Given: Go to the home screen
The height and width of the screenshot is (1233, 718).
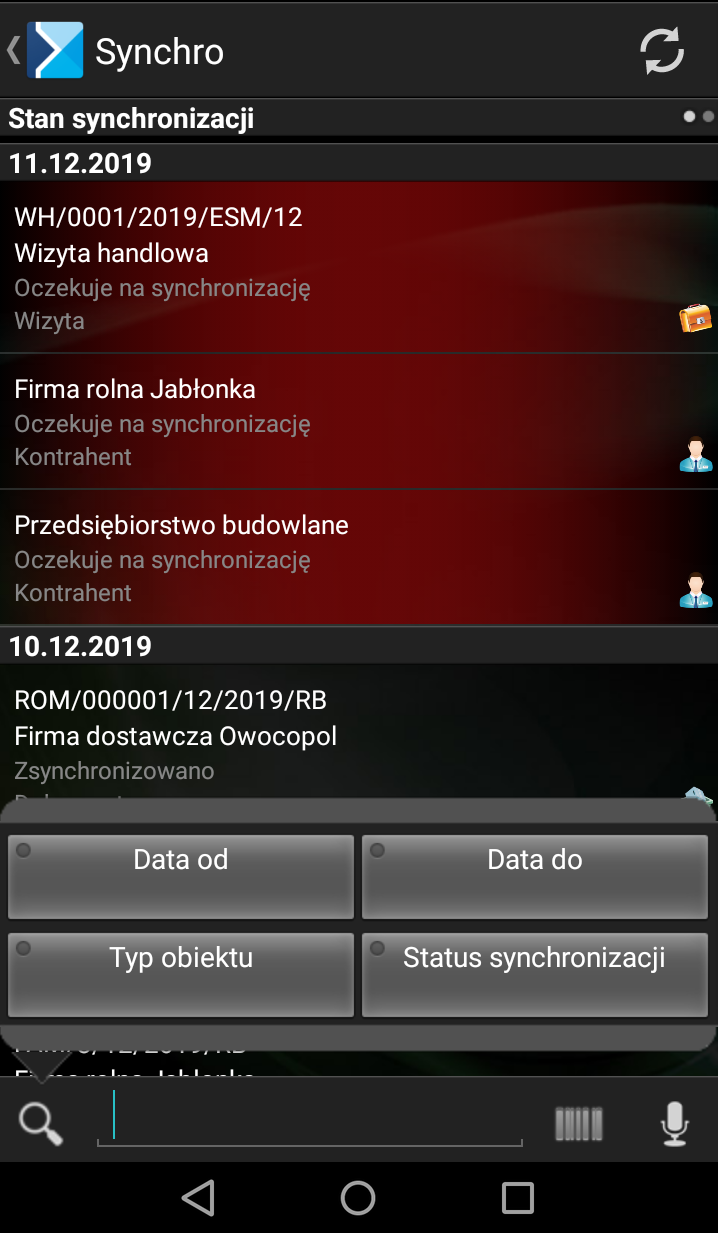Looking at the screenshot, I should tap(358, 1197).
